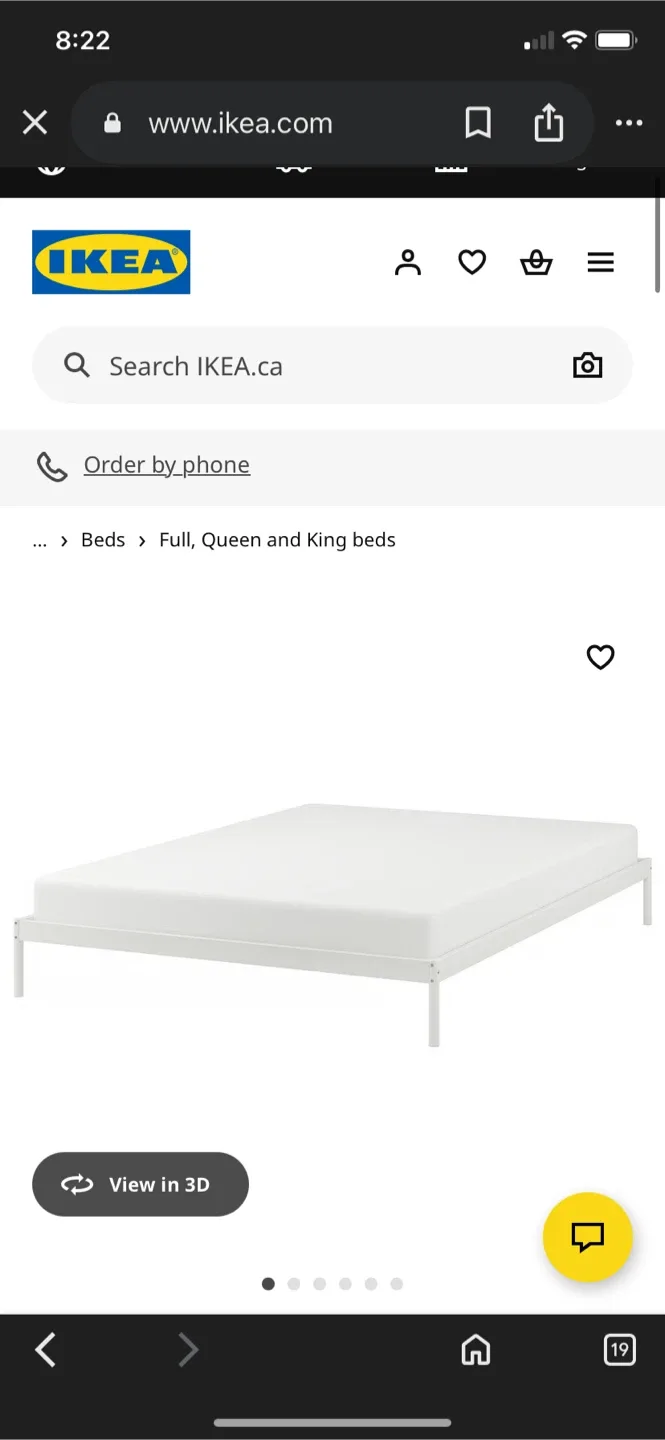Open the shopping basket
665x1440 pixels.
coord(536,262)
